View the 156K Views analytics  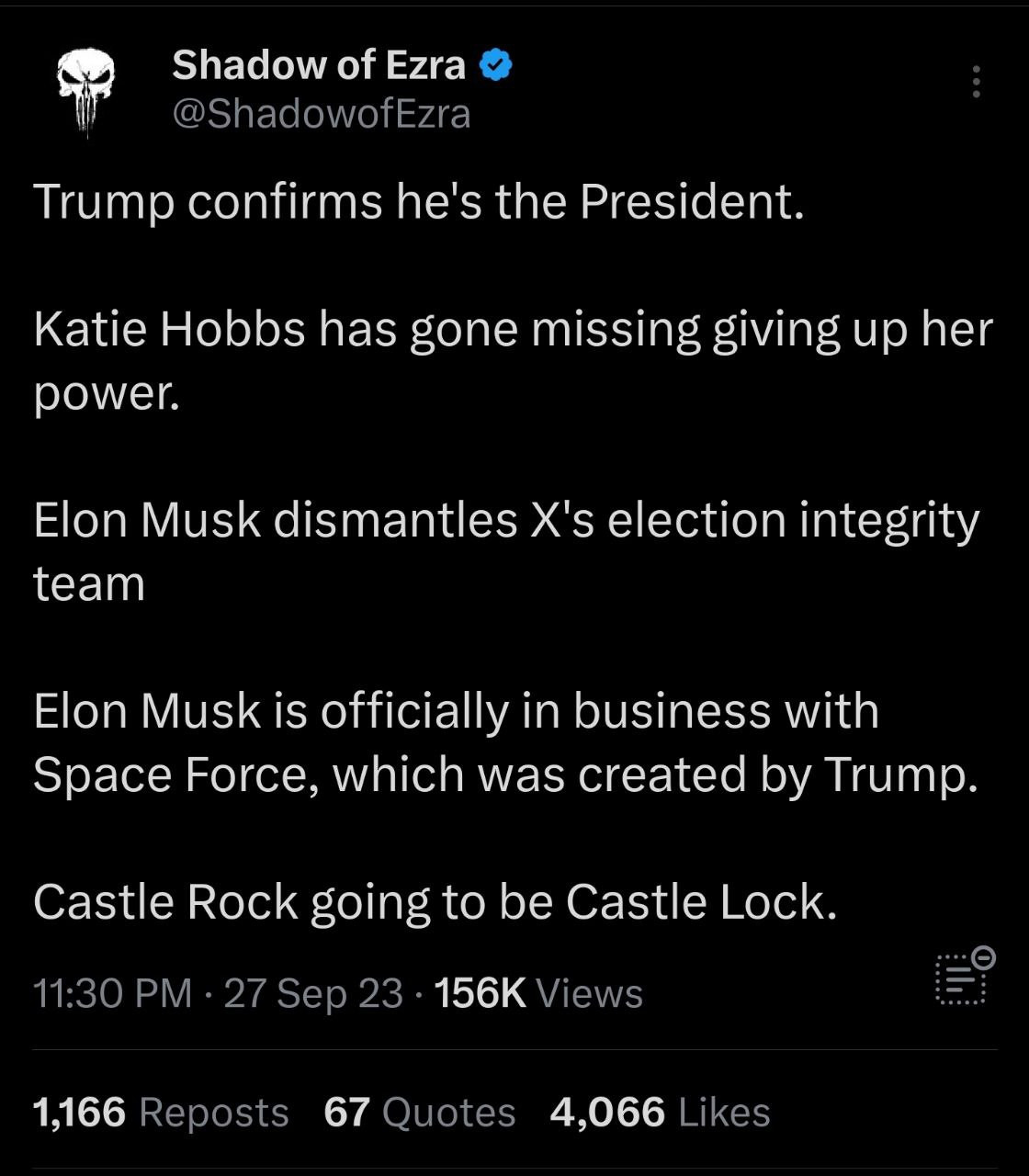click(537, 993)
